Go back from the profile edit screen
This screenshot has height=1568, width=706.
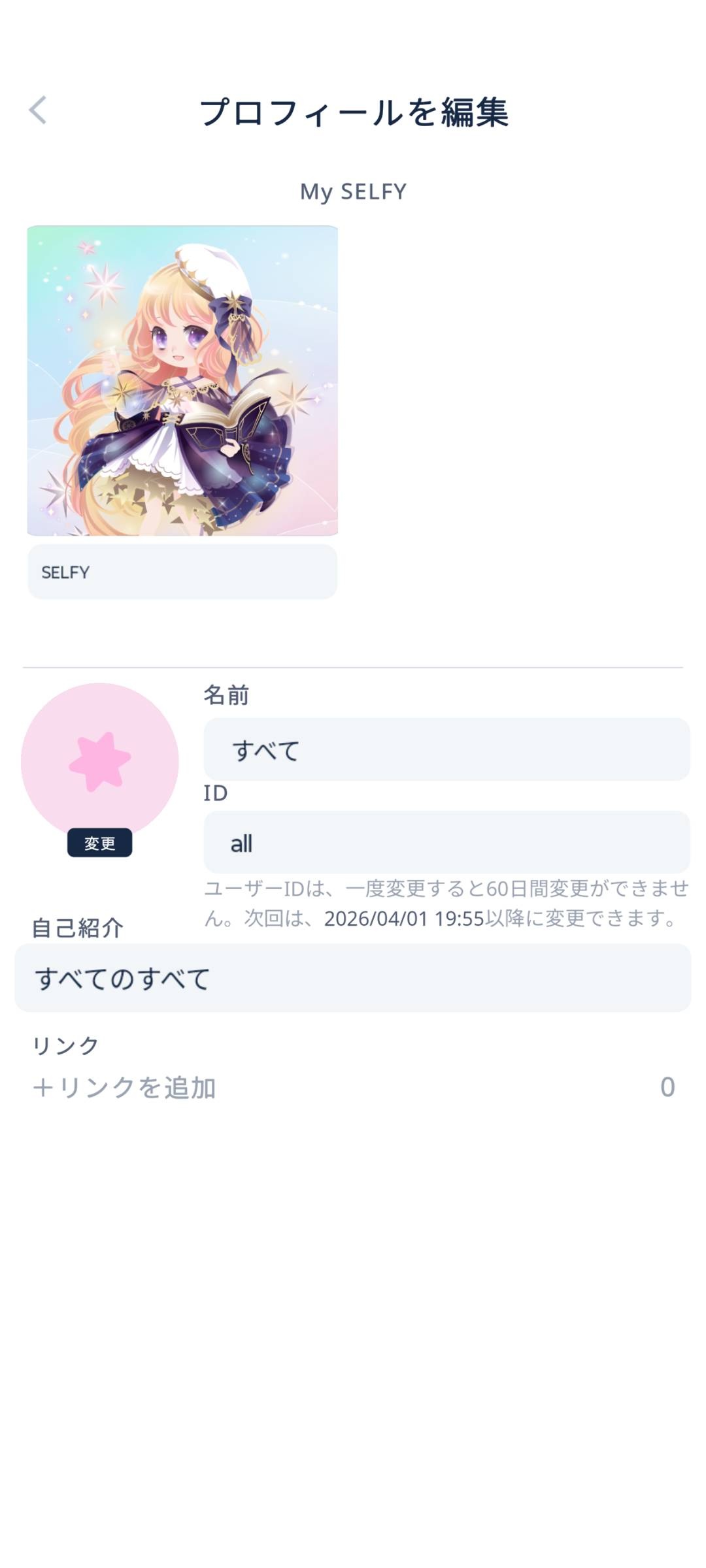38,110
